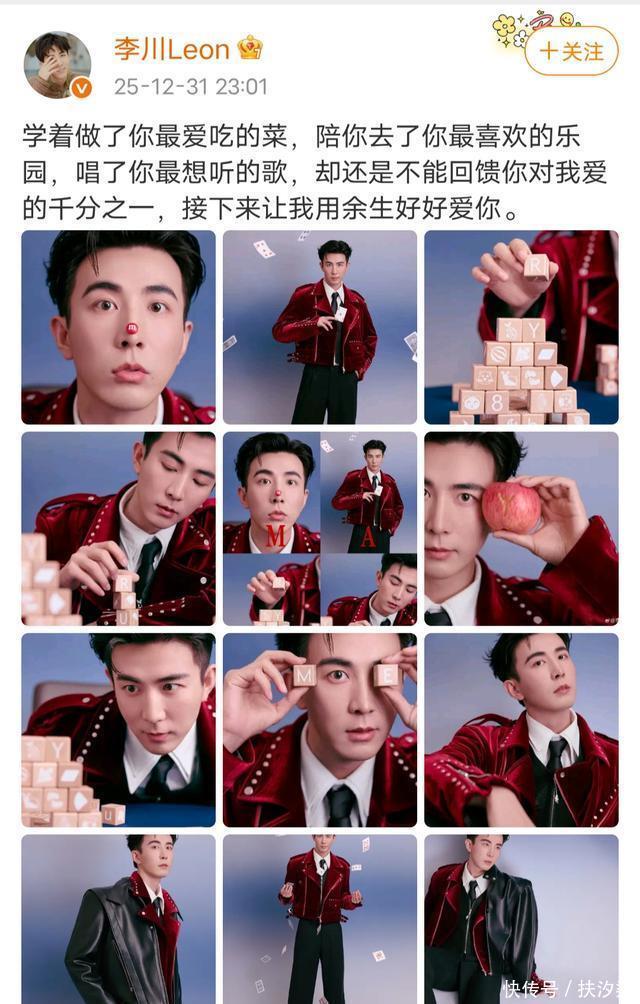
Task: Open the four-panel collage photo
Action: coord(320,529)
